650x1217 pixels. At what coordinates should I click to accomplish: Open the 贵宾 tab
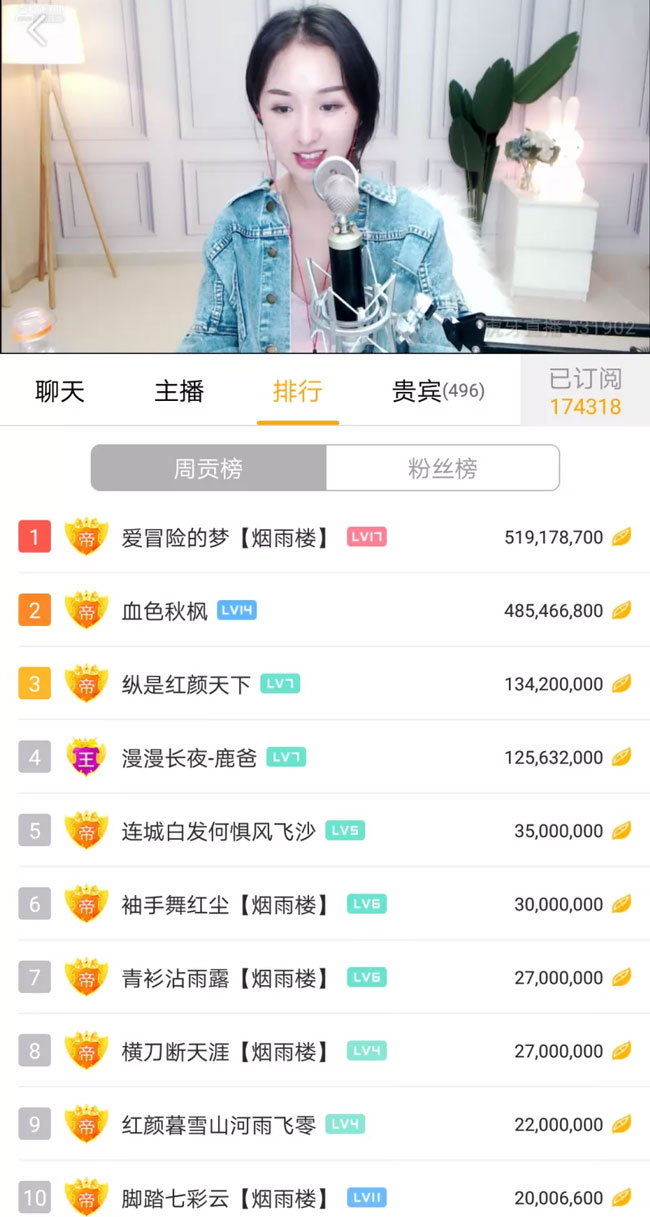pos(438,391)
